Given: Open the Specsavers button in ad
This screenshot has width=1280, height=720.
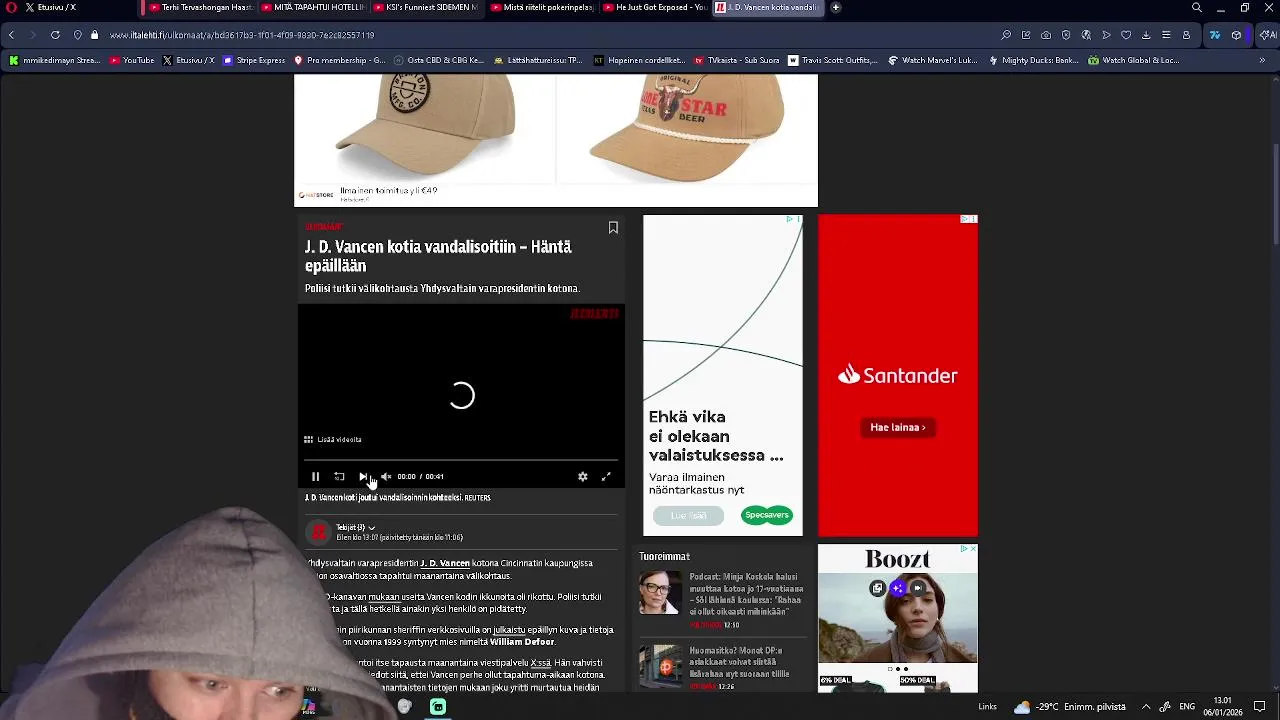Looking at the screenshot, I should coord(766,515).
